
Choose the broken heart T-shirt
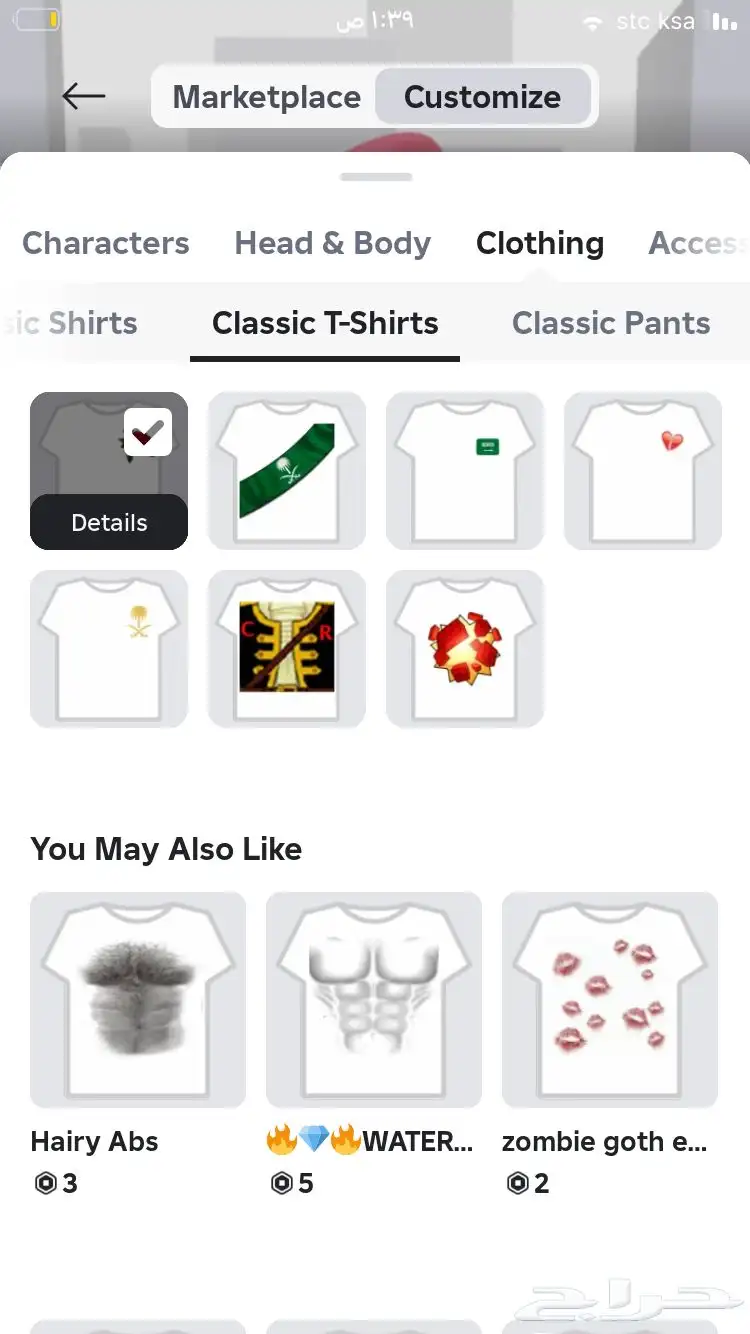pyautogui.click(x=643, y=470)
